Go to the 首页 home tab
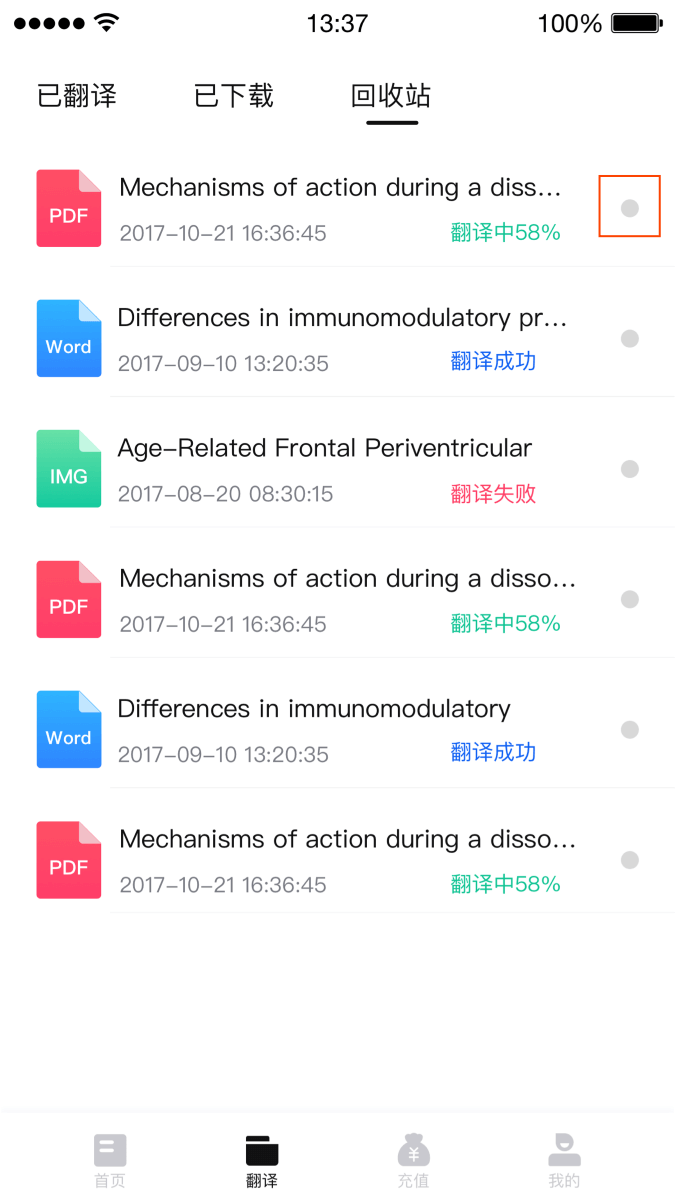This screenshot has width=676, height=1202. 110,1161
